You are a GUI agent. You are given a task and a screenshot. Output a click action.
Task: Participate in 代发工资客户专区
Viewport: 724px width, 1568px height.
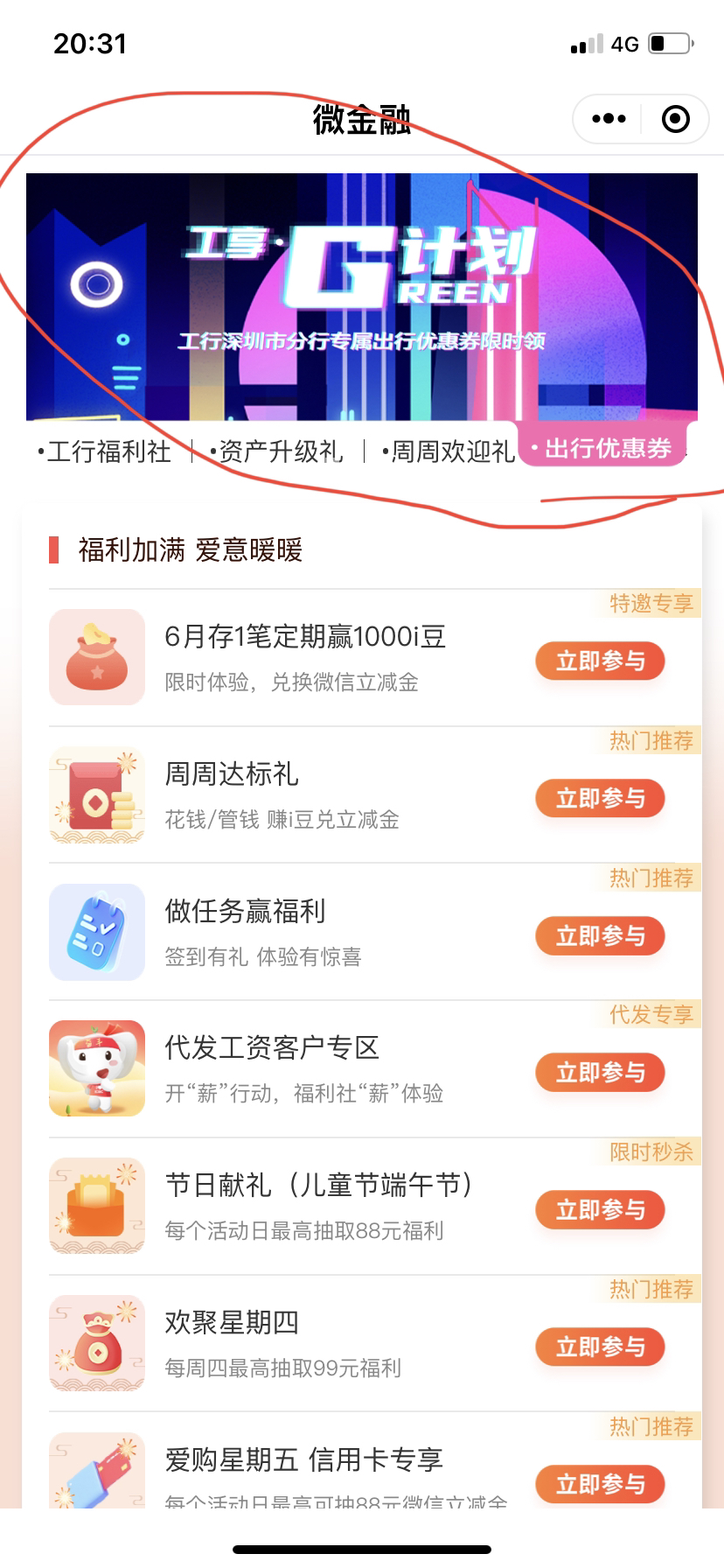coord(600,1072)
